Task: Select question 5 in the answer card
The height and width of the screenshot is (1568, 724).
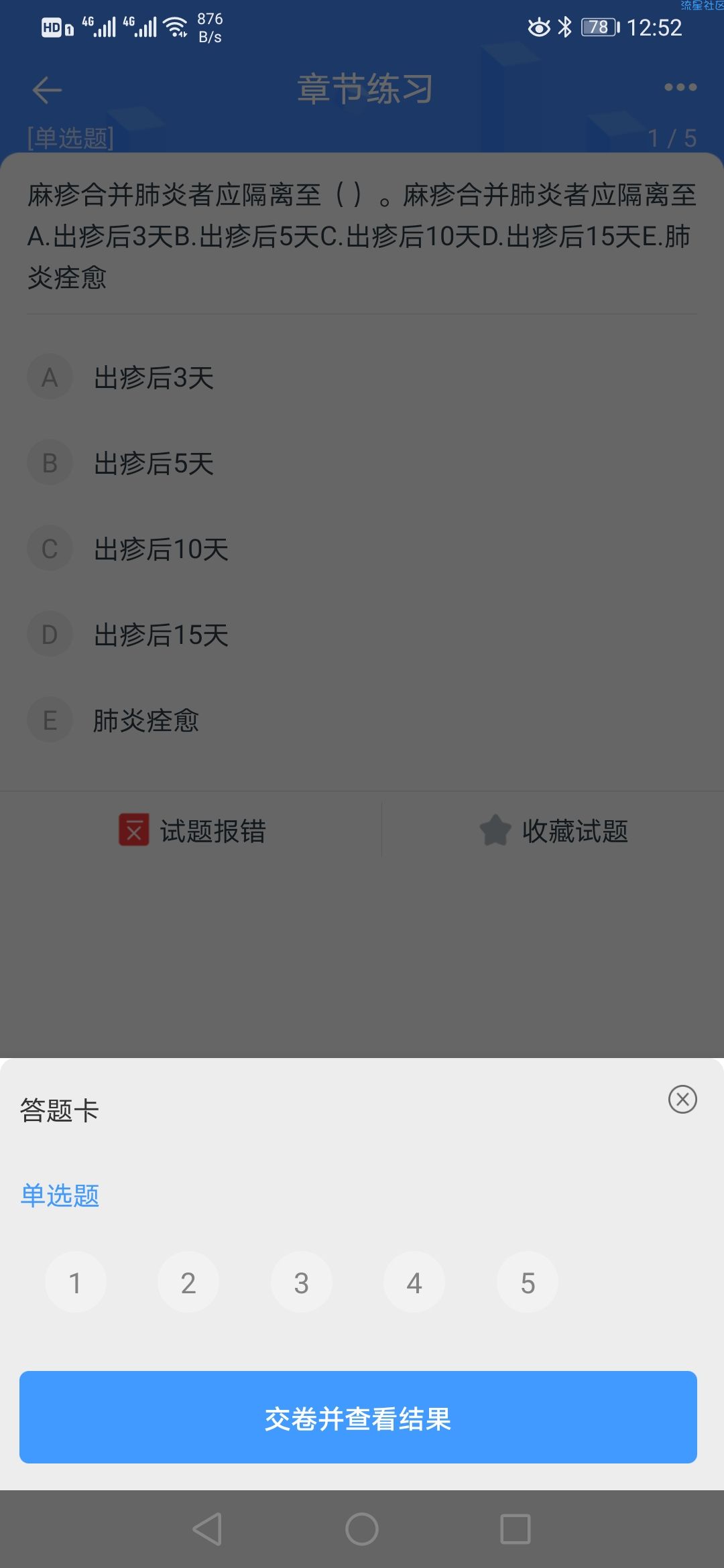Action: [x=528, y=1283]
